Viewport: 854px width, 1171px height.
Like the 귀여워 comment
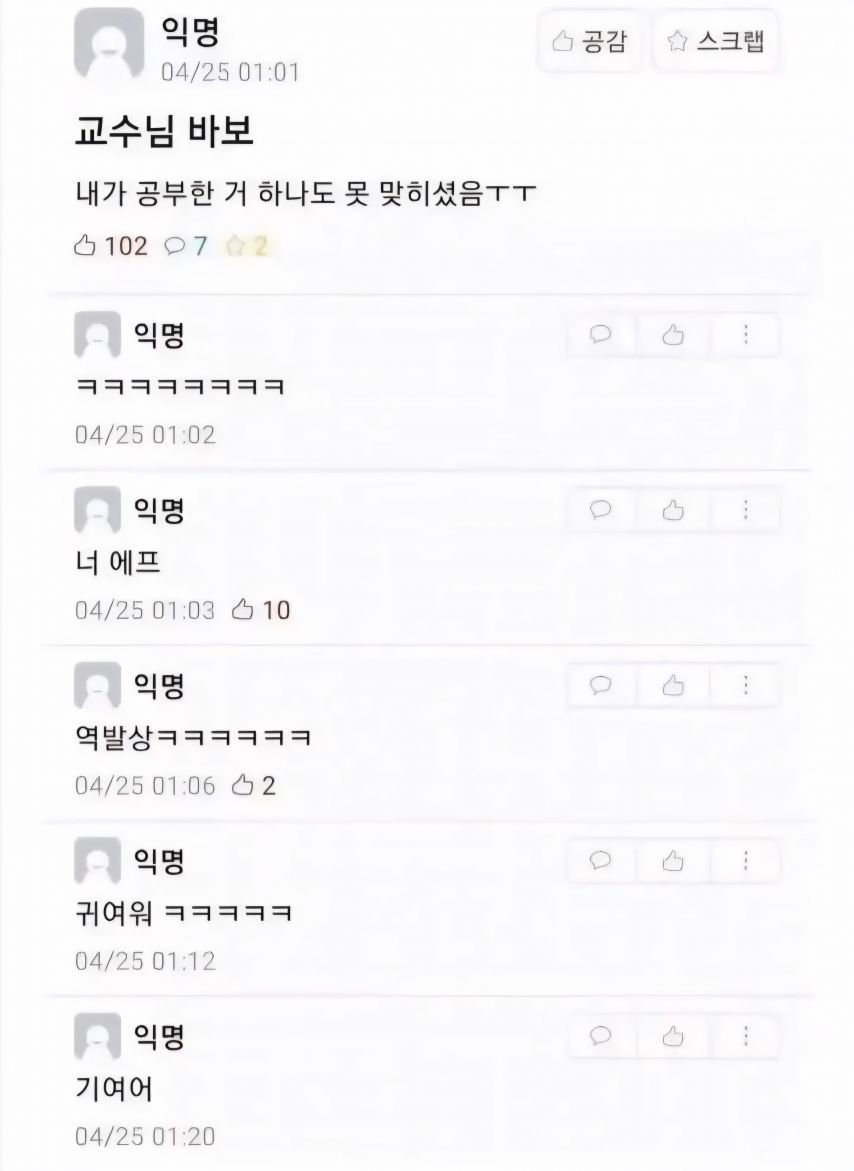(673, 860)
